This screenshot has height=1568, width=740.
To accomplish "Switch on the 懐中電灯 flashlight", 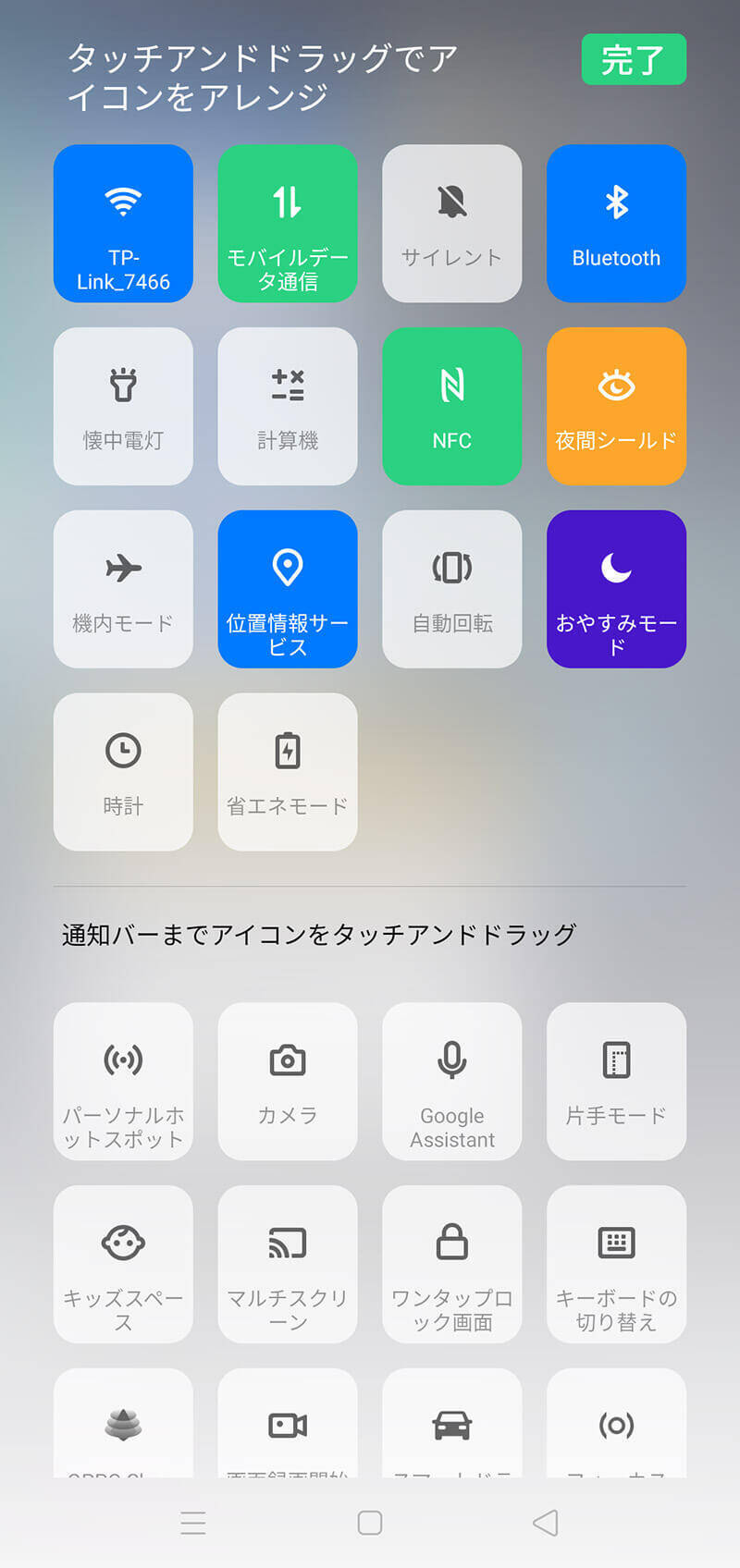I will pyautogui.click(x=123, y=406).
